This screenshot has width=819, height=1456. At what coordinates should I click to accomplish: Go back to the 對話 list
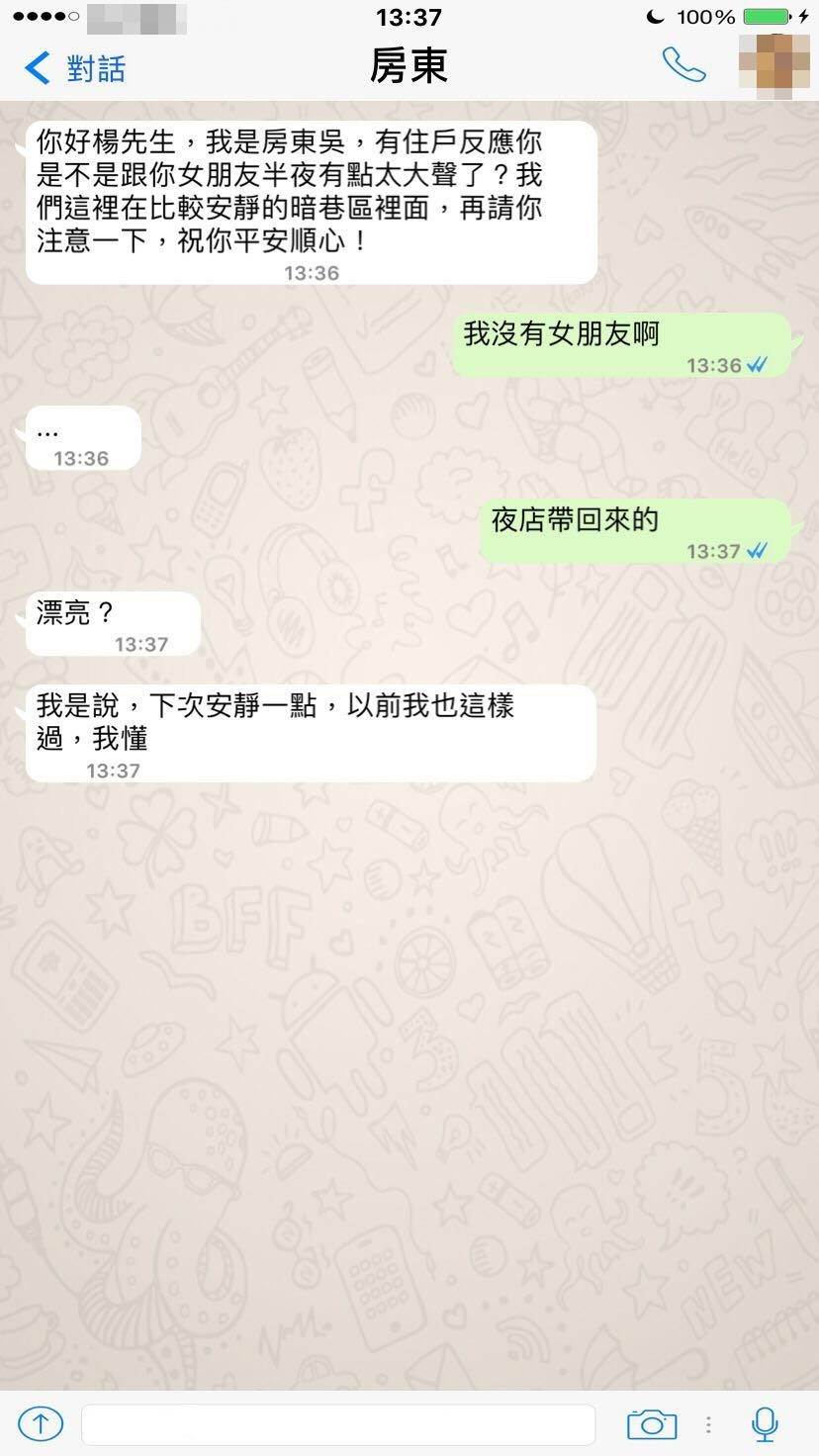pos(75,67)
